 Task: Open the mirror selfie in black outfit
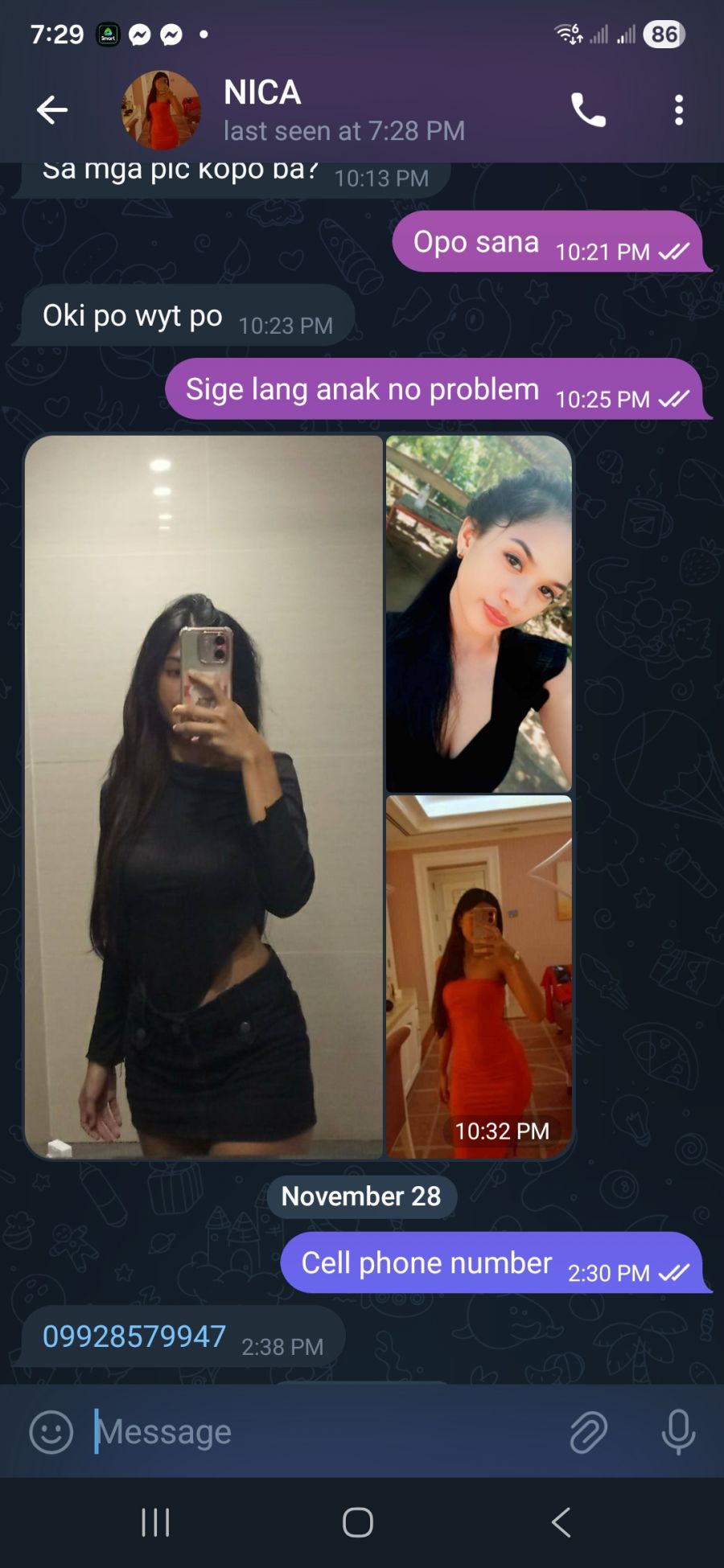click(x=204, y=796)
